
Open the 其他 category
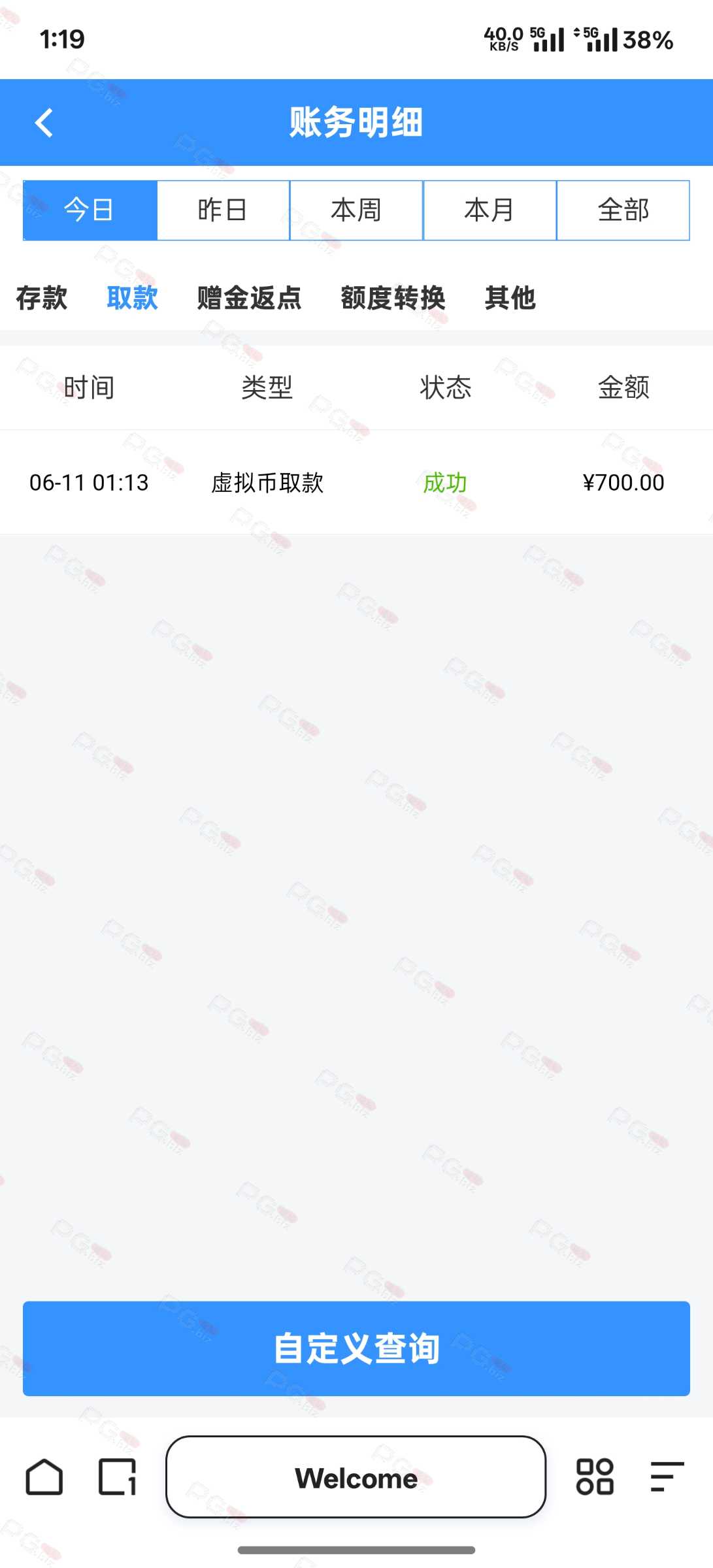coord(510,298)
